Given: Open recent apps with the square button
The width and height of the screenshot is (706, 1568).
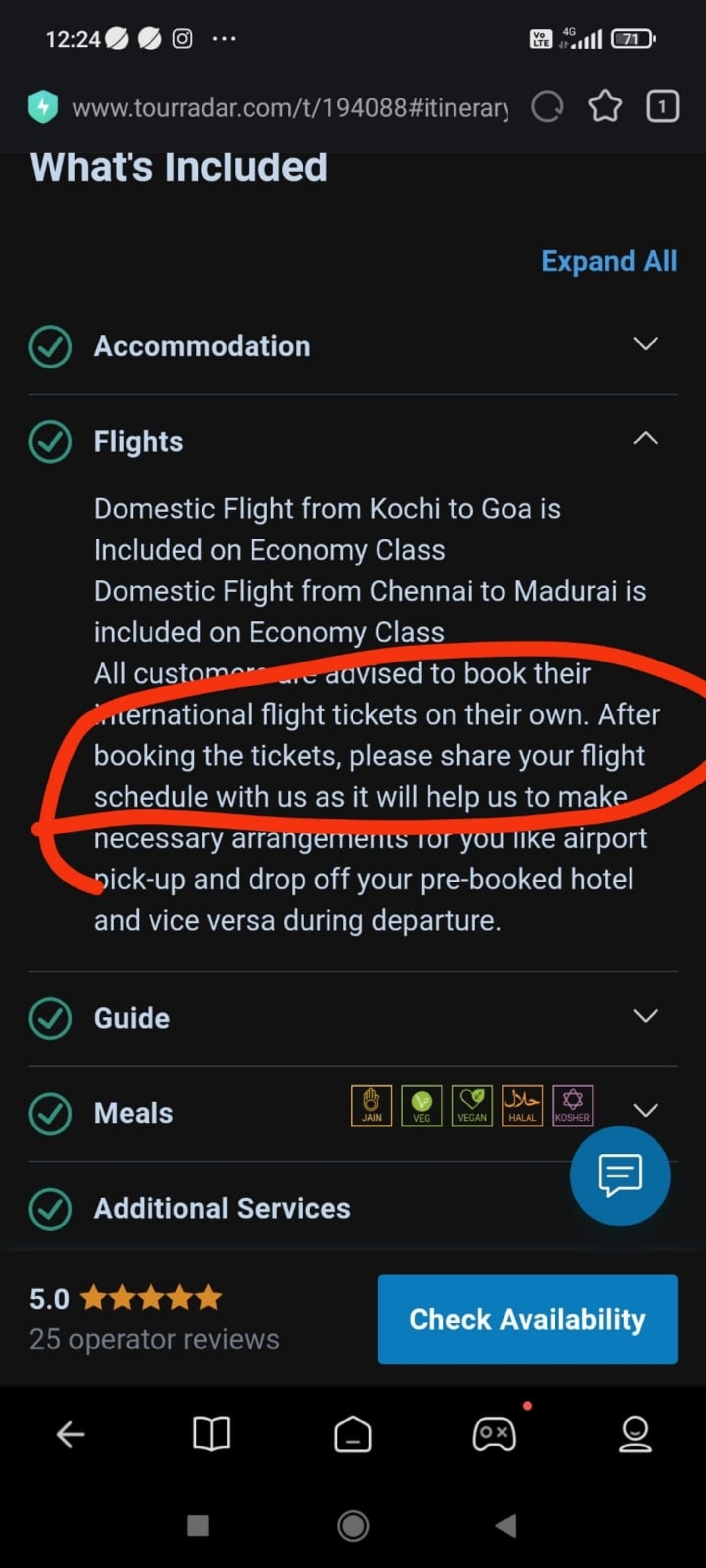Looking at the screenshot, I should pyautogui.click(x=198, y=1525).
